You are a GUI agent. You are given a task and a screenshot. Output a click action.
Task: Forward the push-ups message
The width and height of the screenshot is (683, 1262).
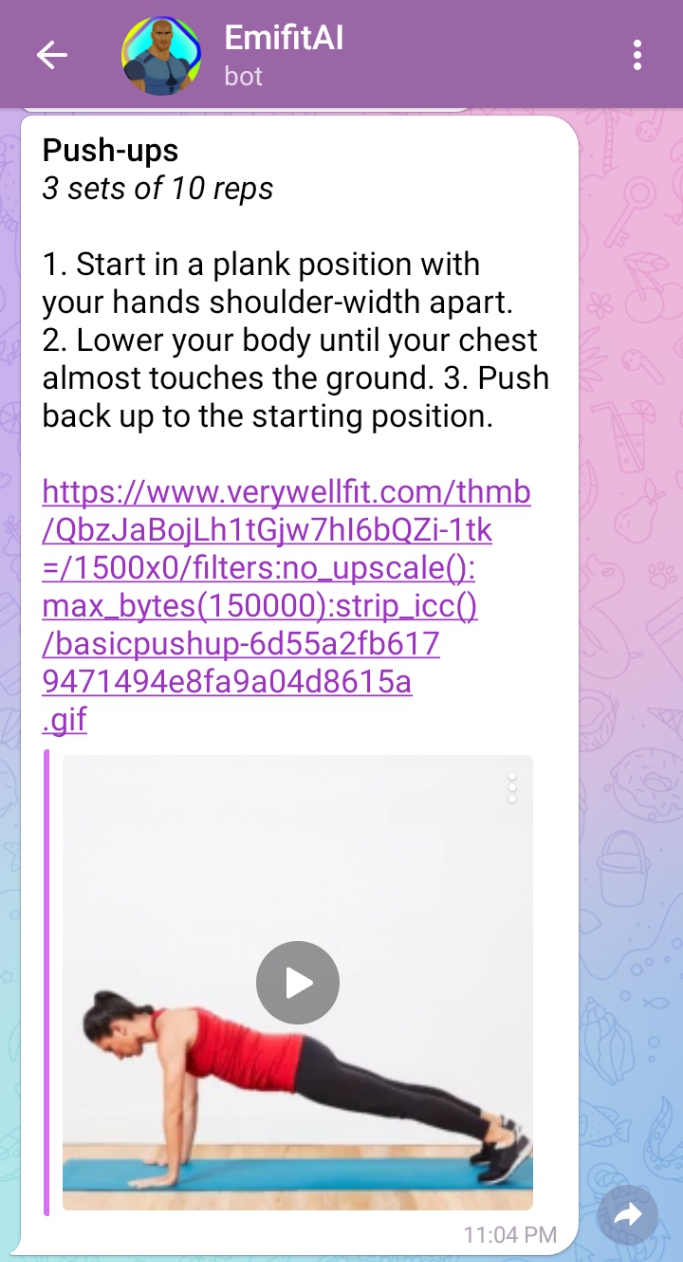click(627, 1214)
